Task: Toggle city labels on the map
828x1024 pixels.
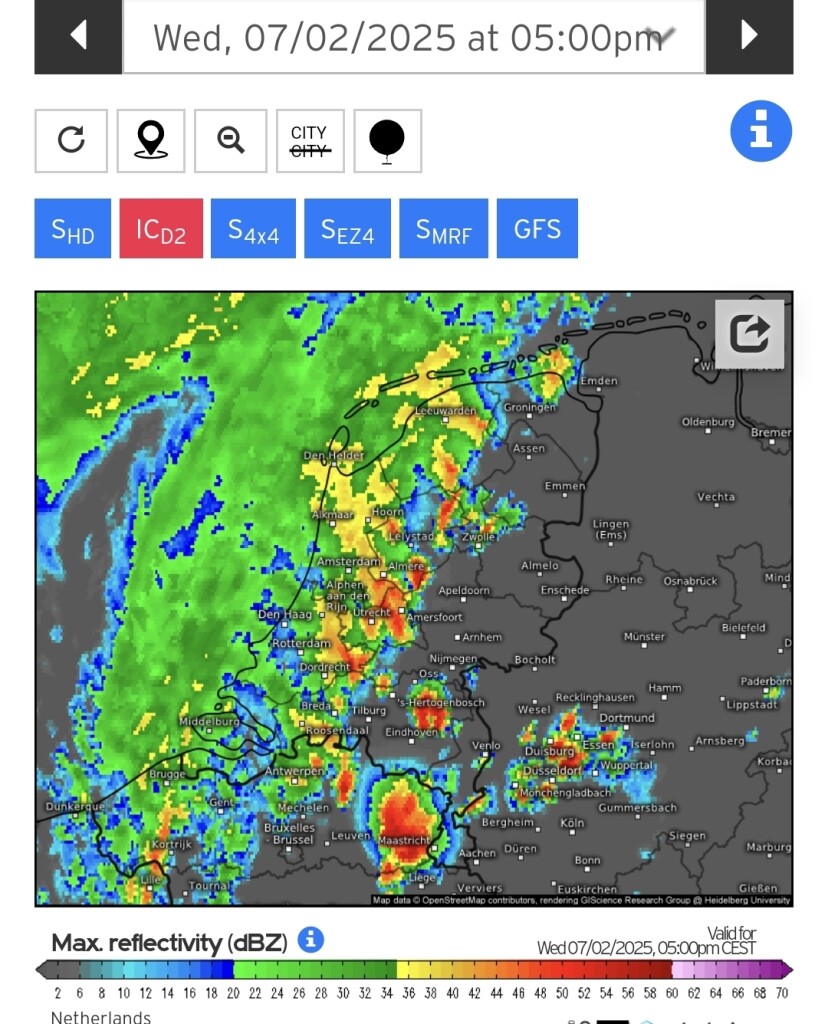Action: pyautogui.click(x=310, y=140)
